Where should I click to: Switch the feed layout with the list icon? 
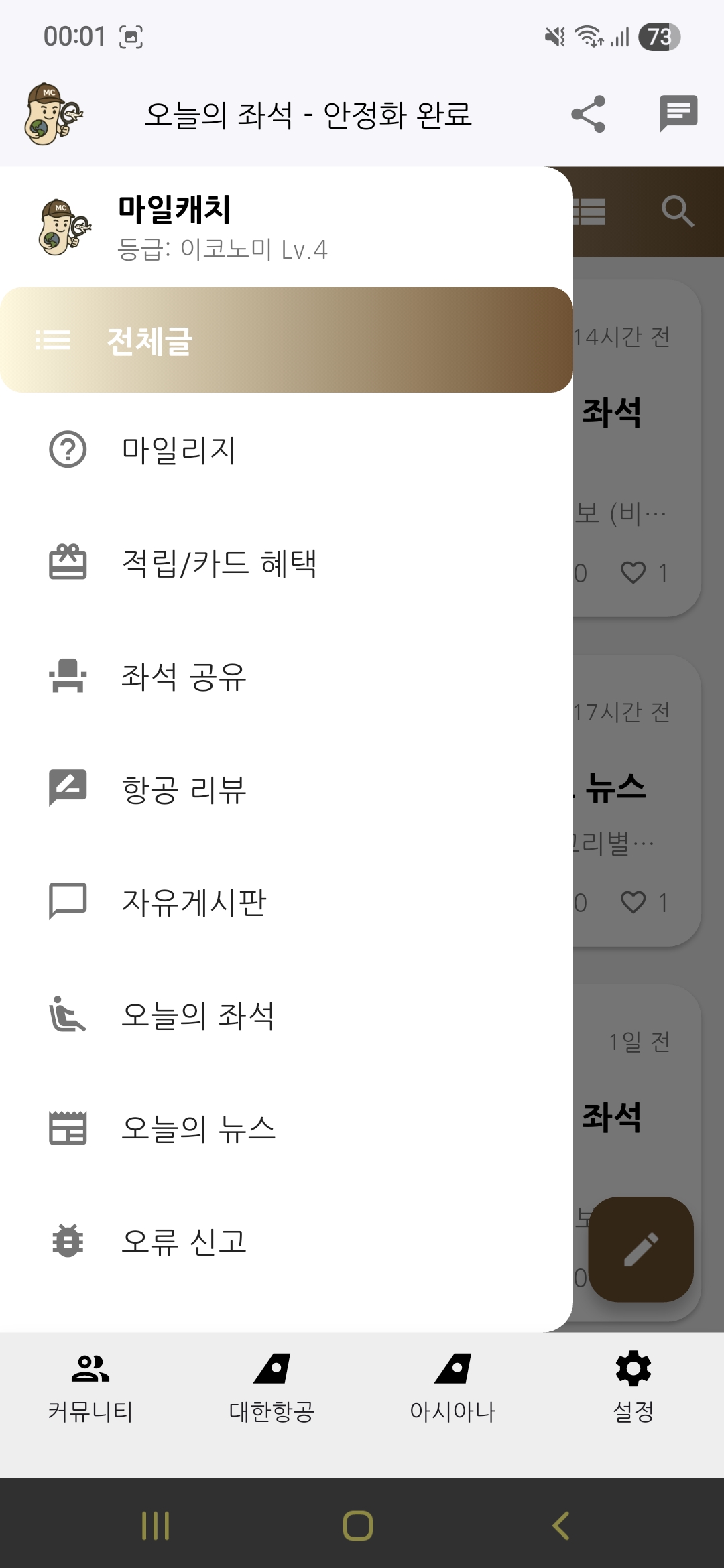tap(591, 211)
